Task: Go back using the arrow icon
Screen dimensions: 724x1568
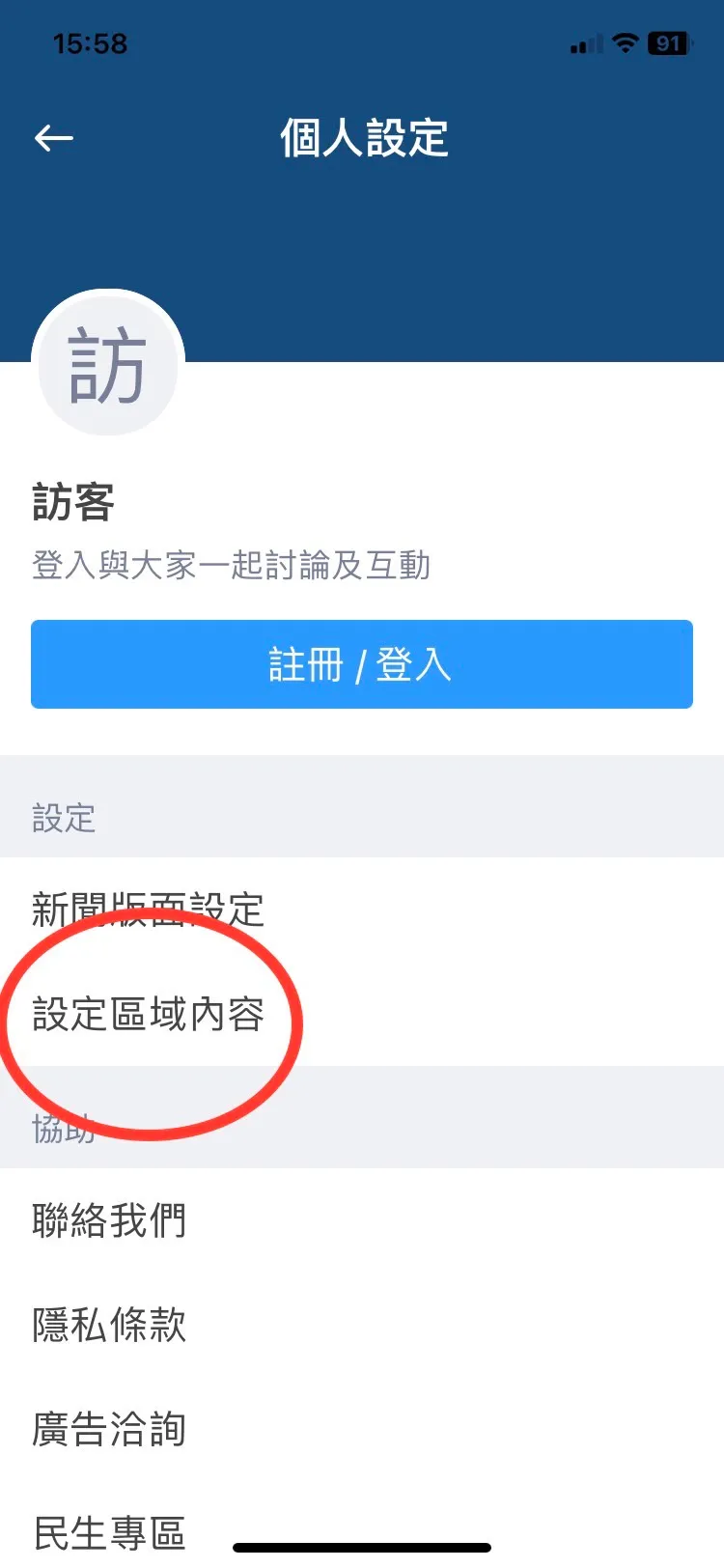Action: click(54, 138)
